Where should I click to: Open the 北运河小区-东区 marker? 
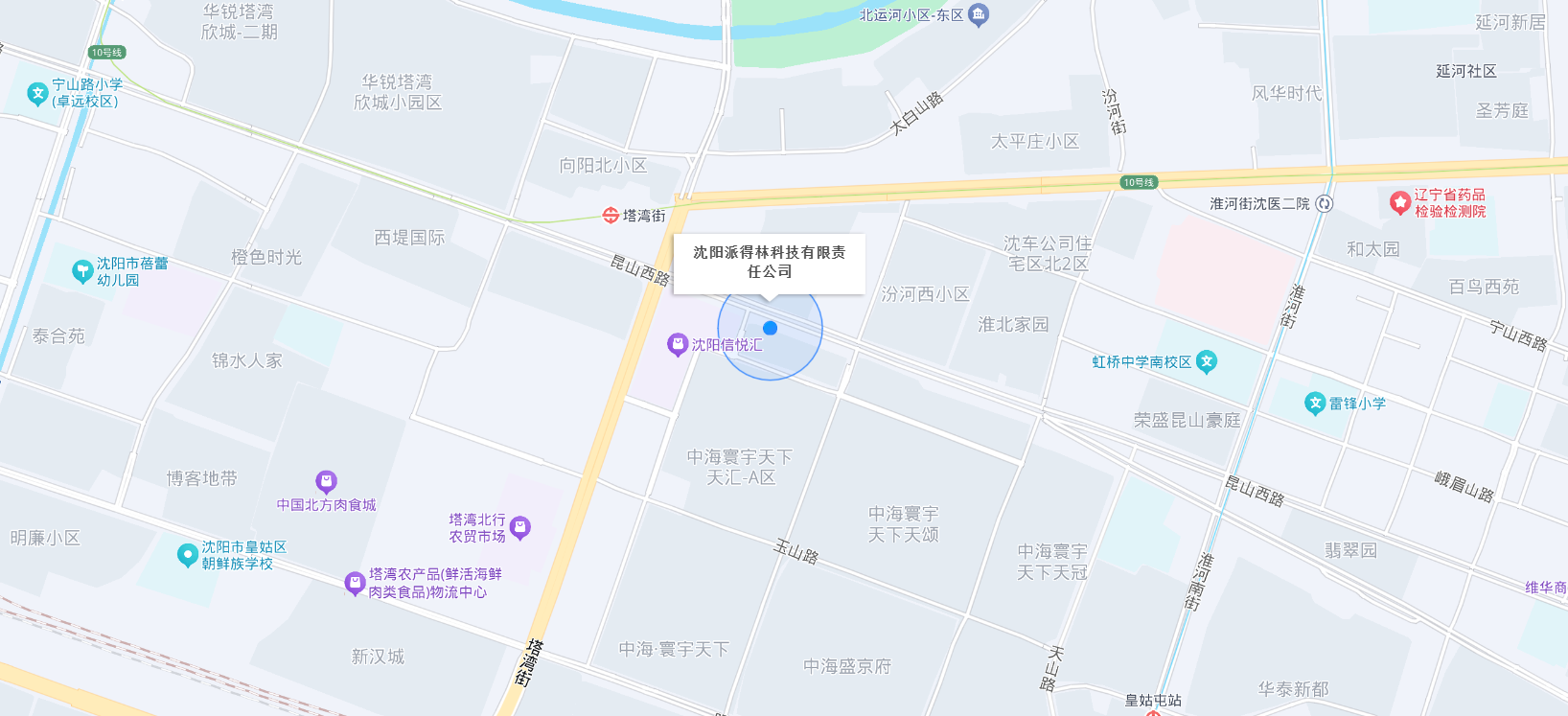pos(978,14)
